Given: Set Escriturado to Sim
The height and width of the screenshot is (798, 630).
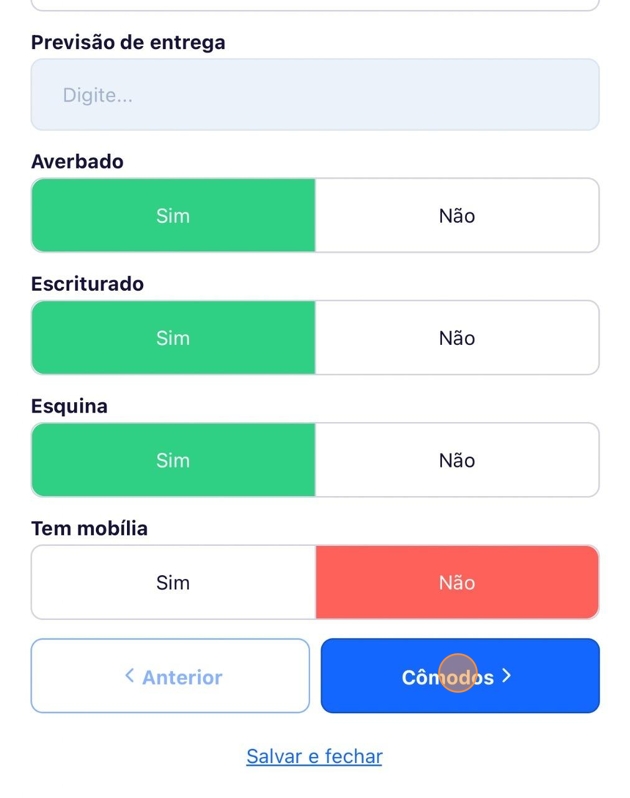Looking at the screenshot, I should tap(173, 338).
